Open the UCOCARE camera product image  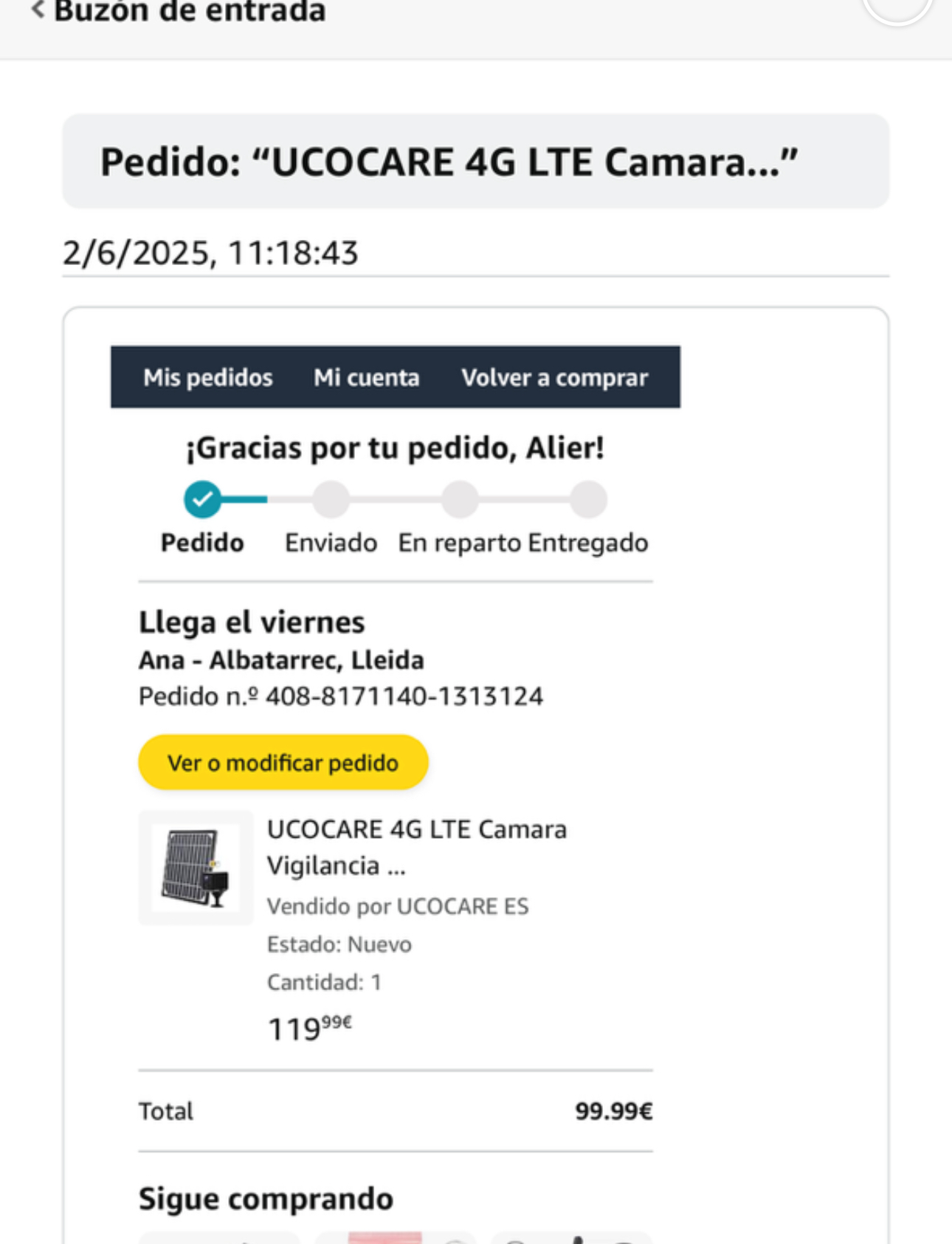[x=196, y=868]
